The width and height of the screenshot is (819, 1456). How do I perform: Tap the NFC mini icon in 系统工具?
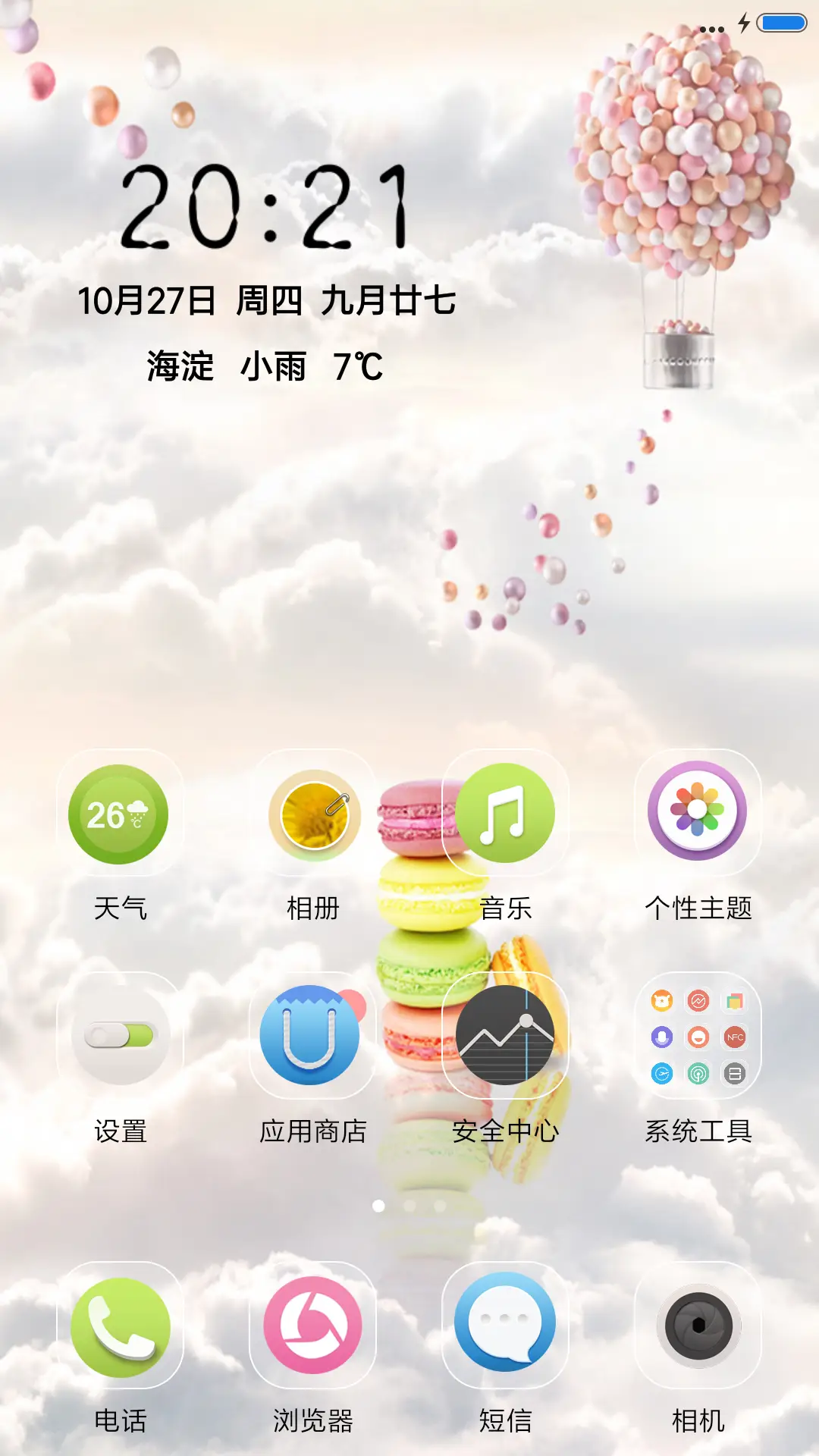[734, 1037]
